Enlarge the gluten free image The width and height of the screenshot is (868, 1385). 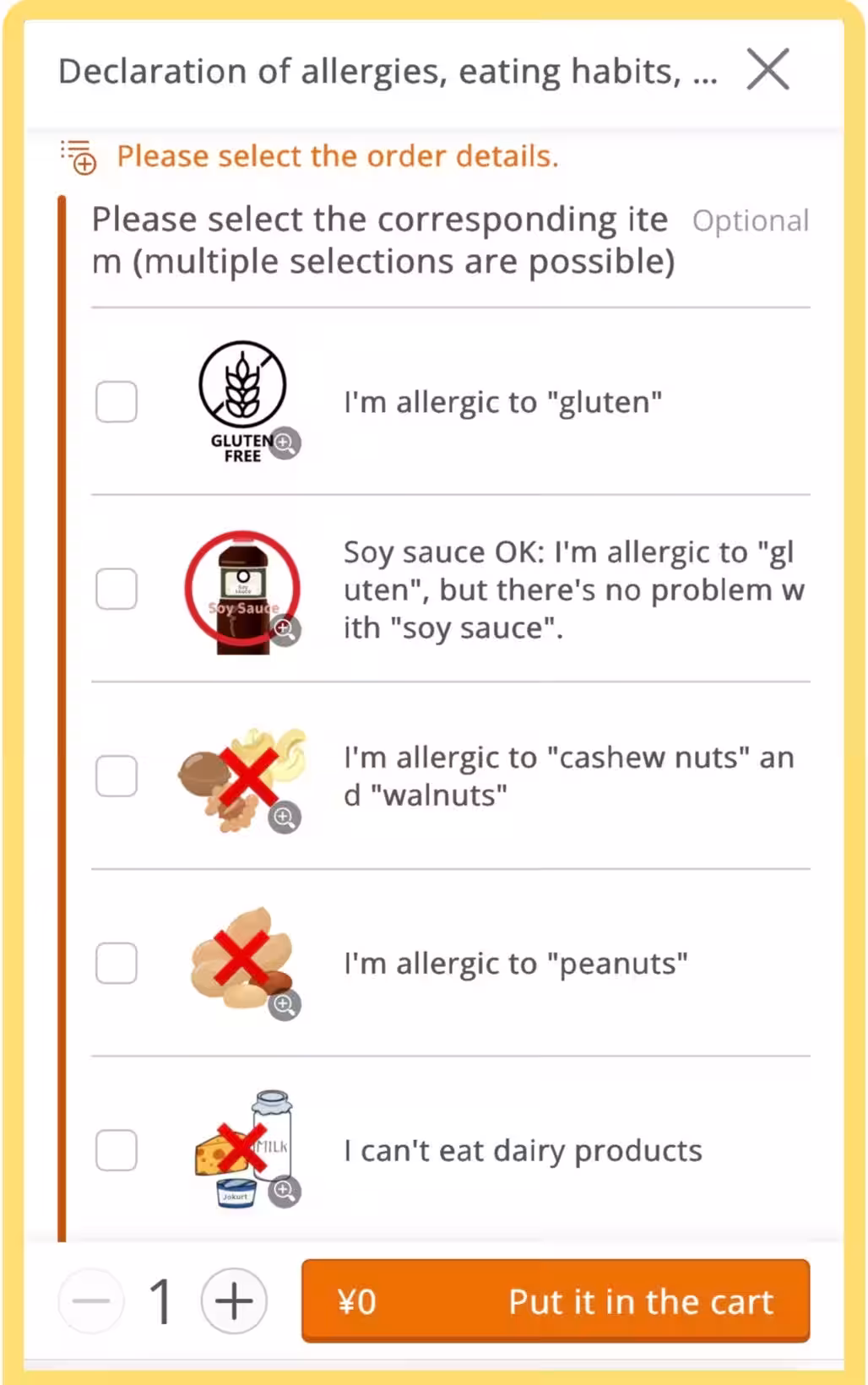pos(285,443)
